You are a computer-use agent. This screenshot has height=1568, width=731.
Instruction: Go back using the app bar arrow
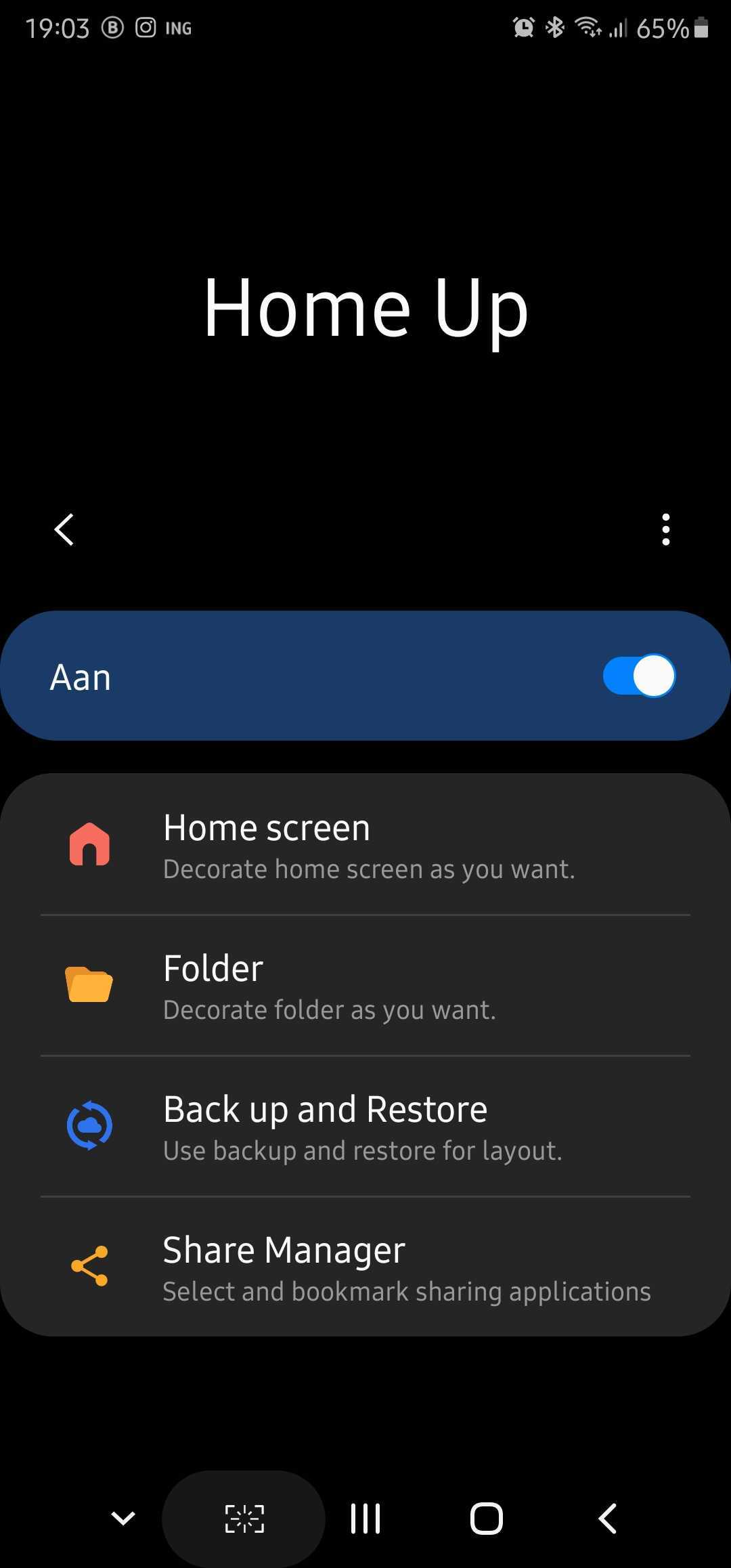pos(64,529)
